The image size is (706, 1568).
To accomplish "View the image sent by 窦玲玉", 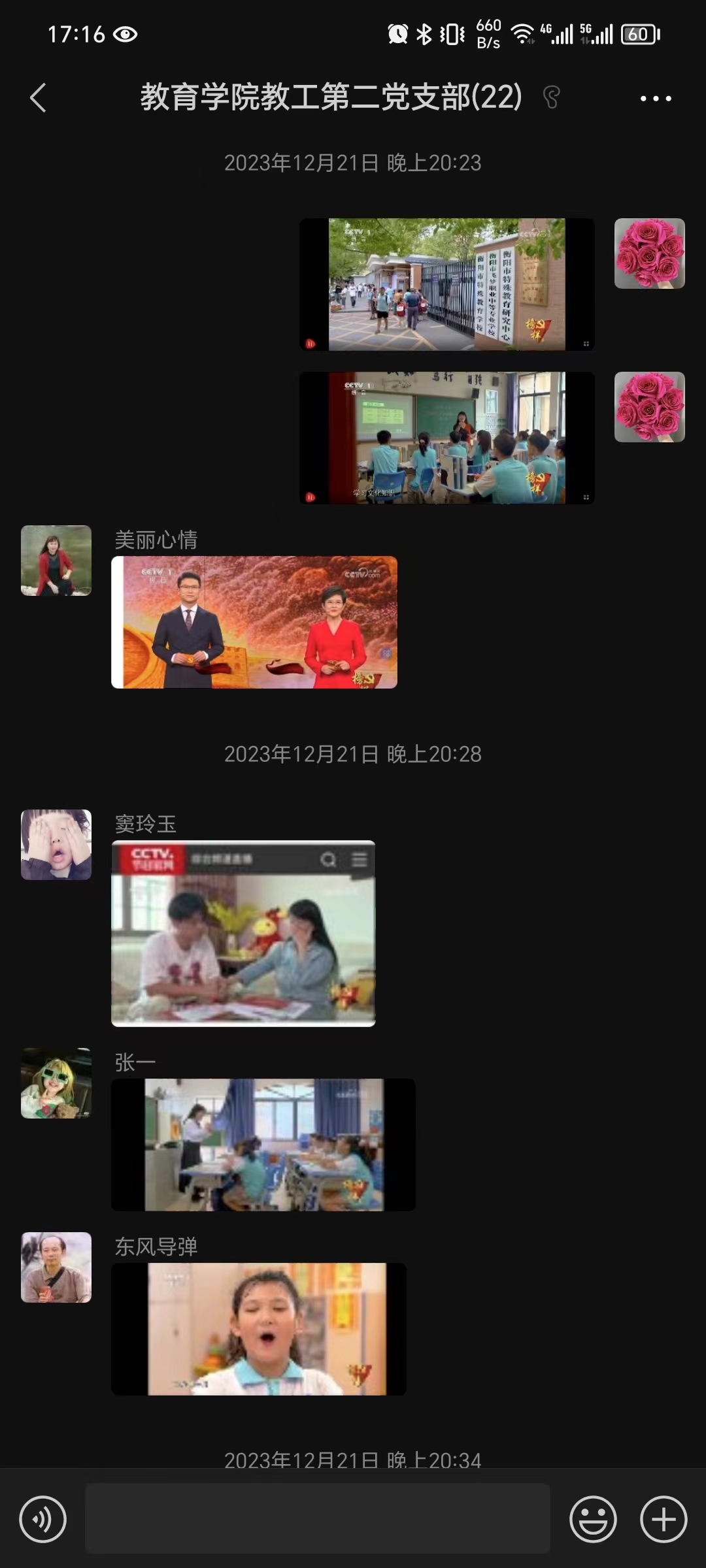I will pyautogui.click(x=243, y=934).
